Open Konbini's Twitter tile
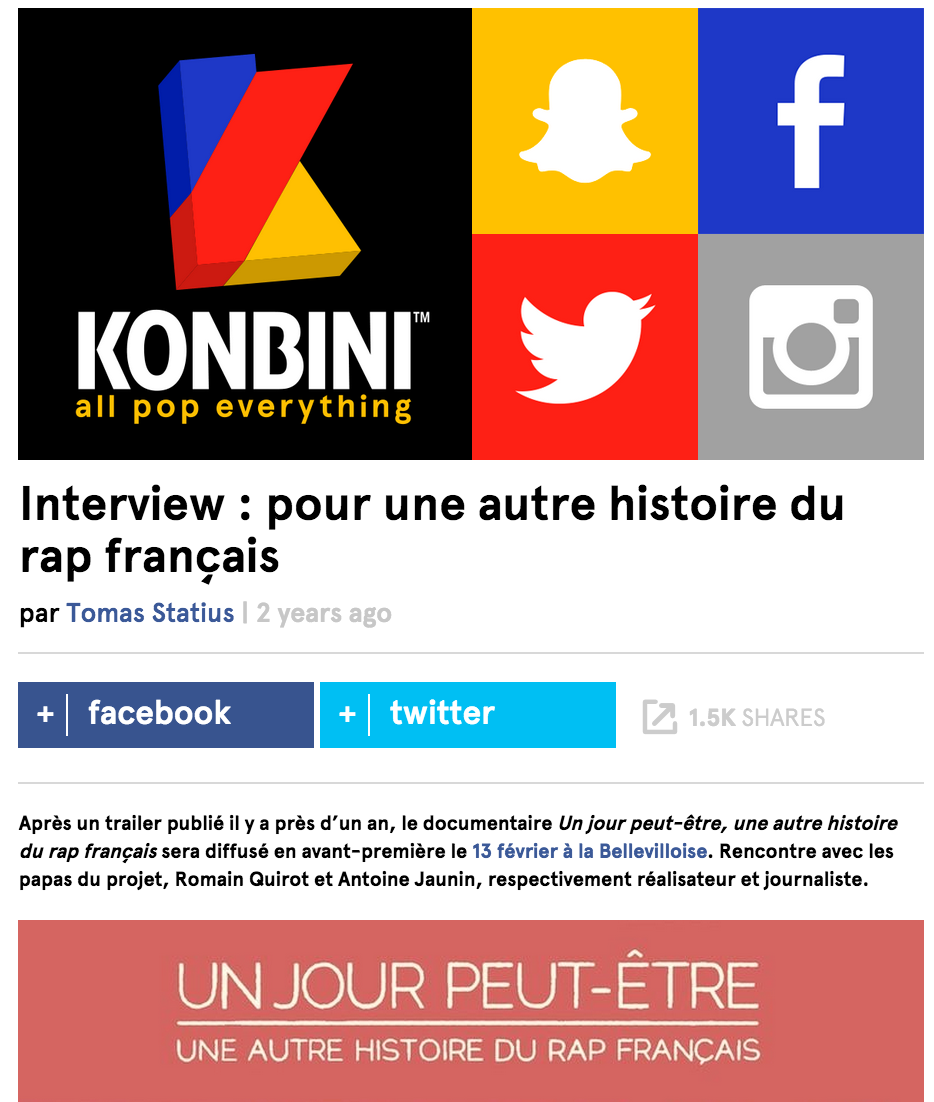 (x=584, y=347)
